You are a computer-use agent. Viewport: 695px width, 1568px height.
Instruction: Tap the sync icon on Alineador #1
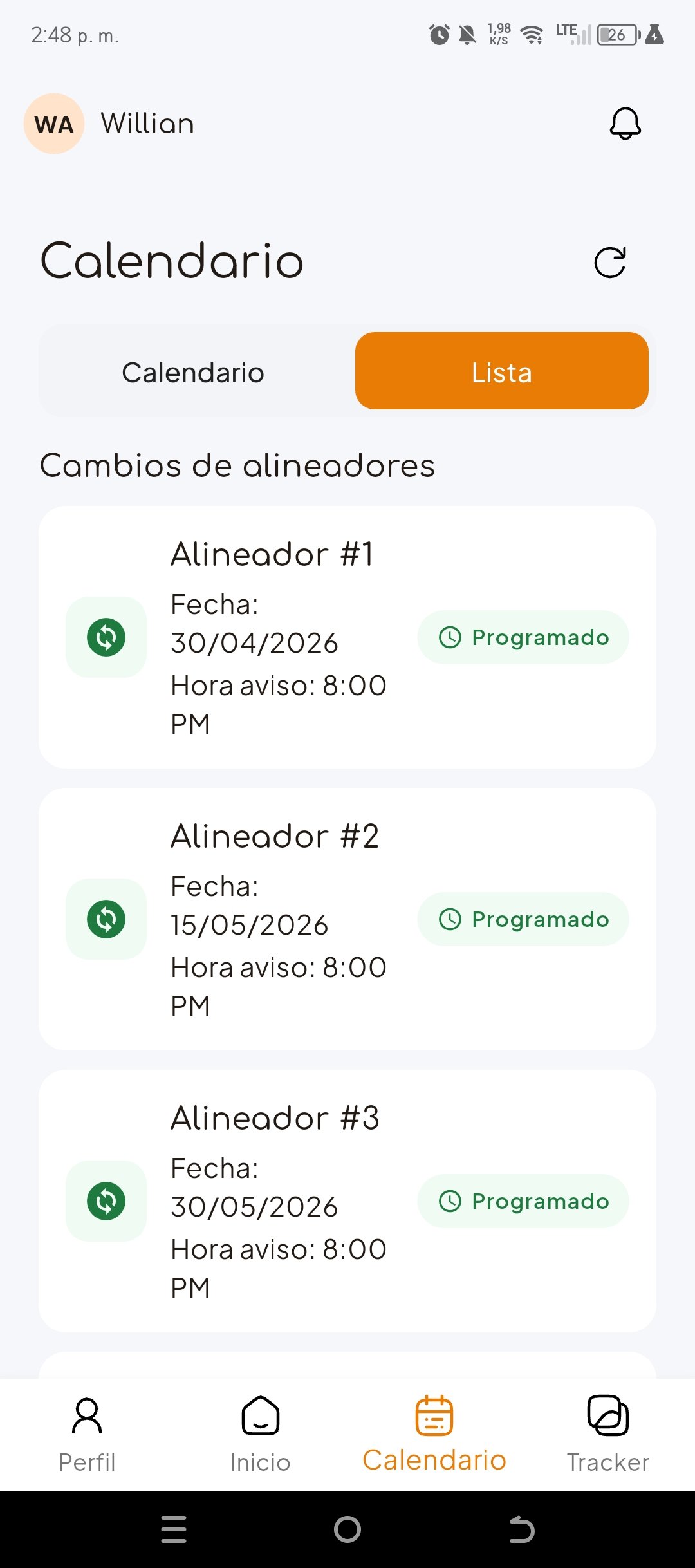pyautogui.click(x=106, y=638)
